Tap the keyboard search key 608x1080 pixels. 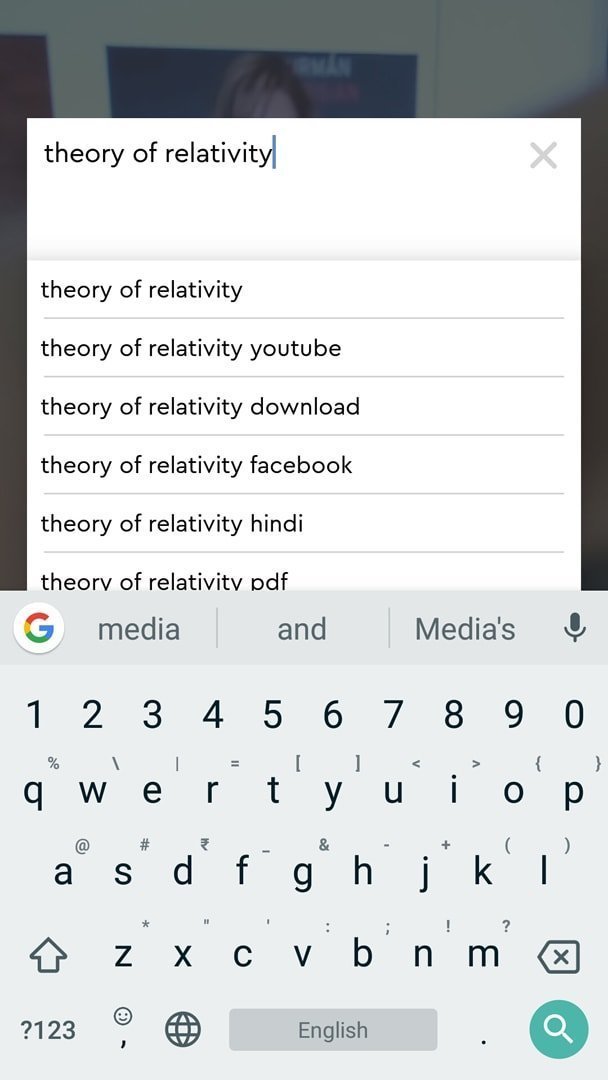[x=559, y=1028]
